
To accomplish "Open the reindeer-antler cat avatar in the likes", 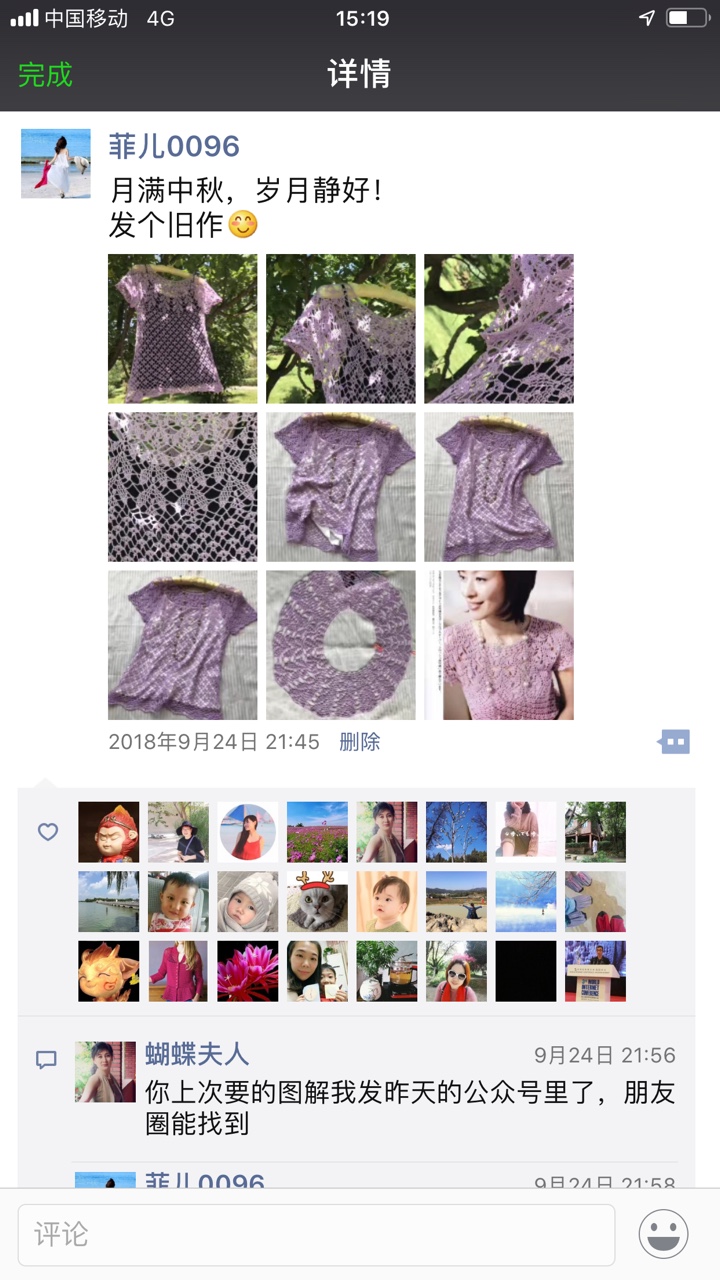I will 317,901.
